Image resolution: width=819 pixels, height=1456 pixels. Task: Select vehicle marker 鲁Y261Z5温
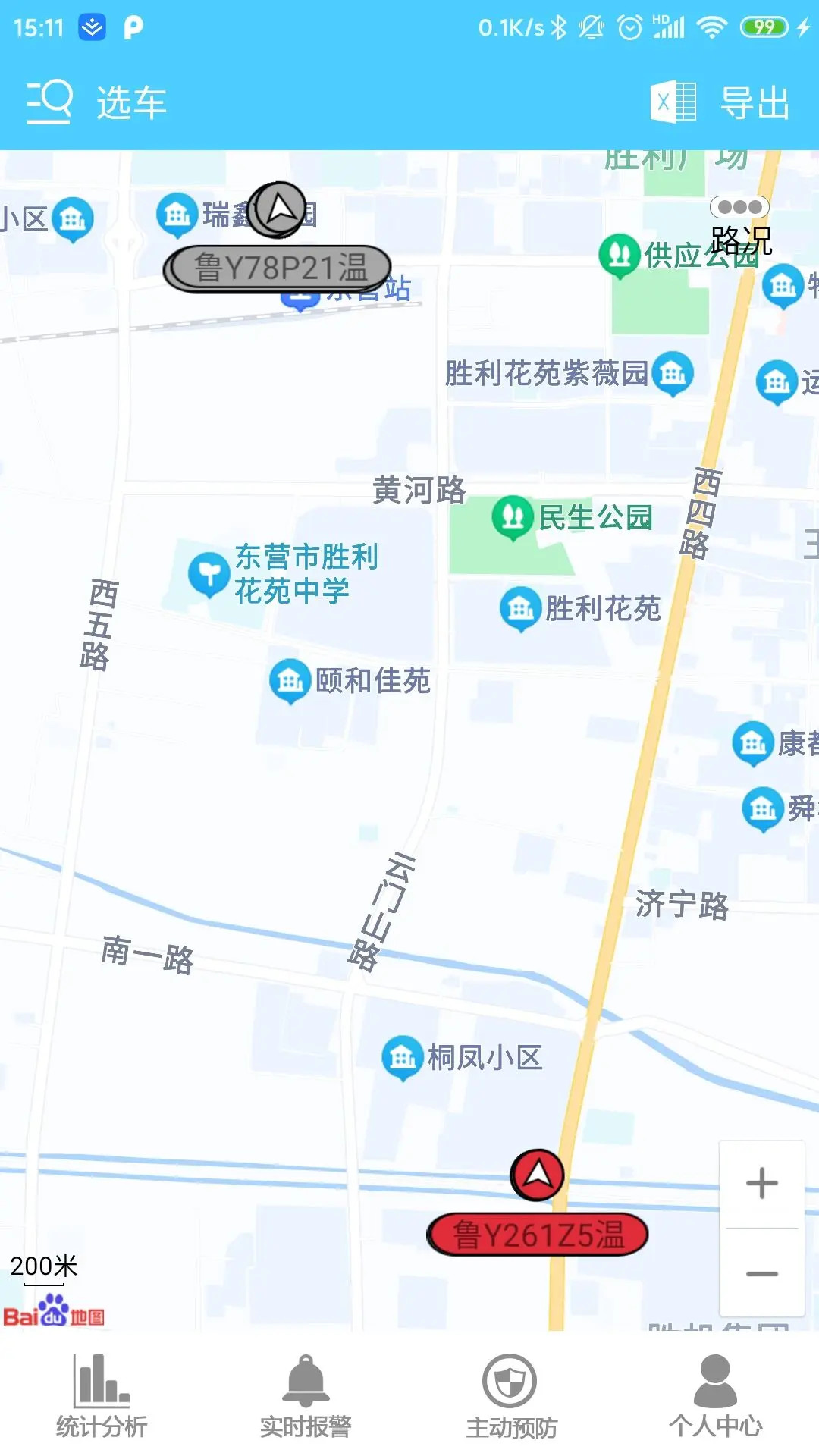pos(538,1235)
